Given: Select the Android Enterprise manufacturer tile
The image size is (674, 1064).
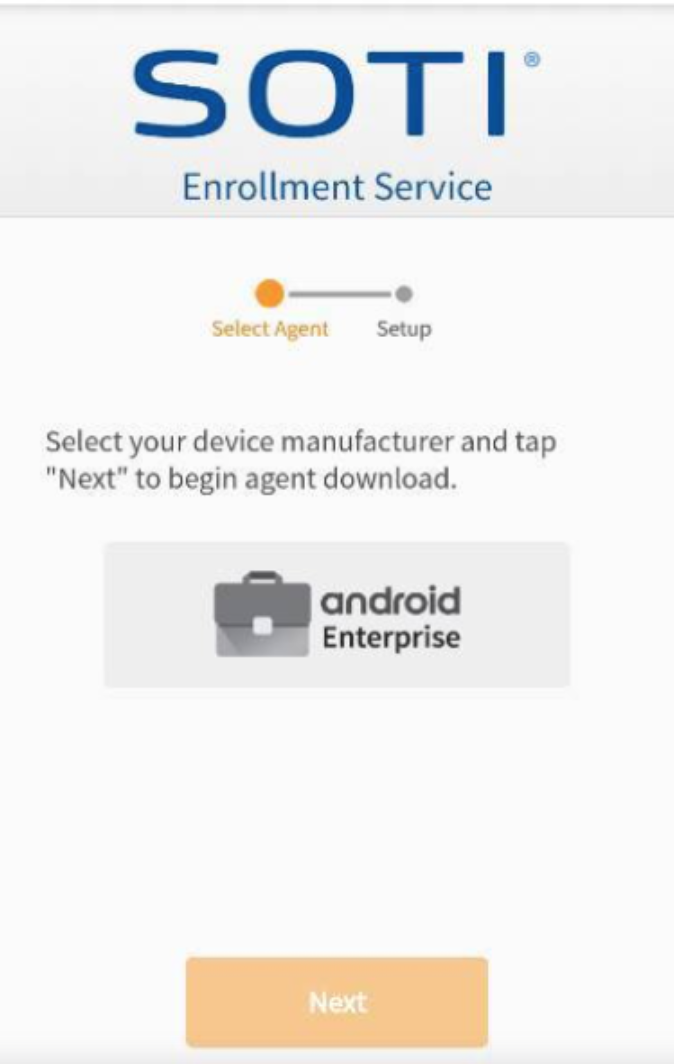Looking at the screenshot, I should coord(337,614).
